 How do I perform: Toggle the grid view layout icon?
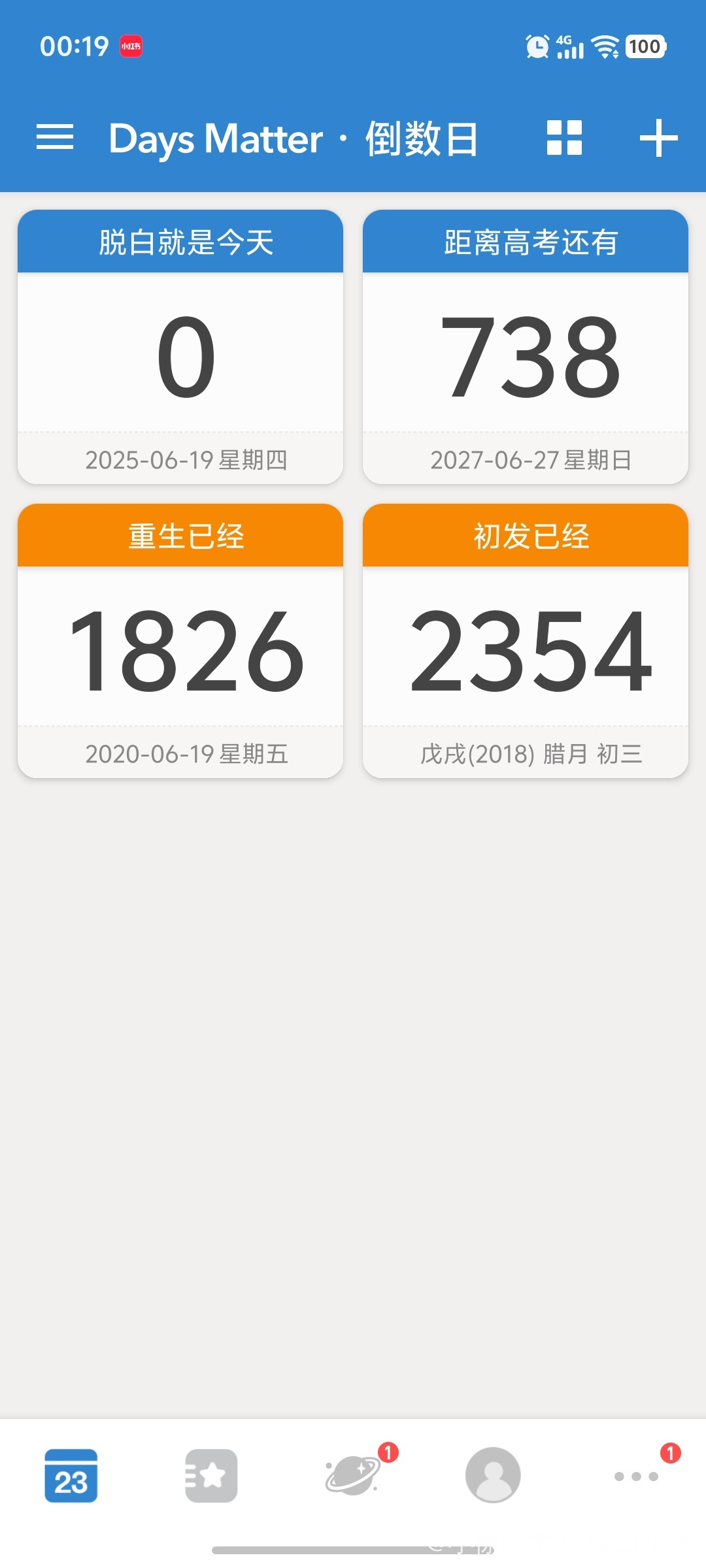564,138
